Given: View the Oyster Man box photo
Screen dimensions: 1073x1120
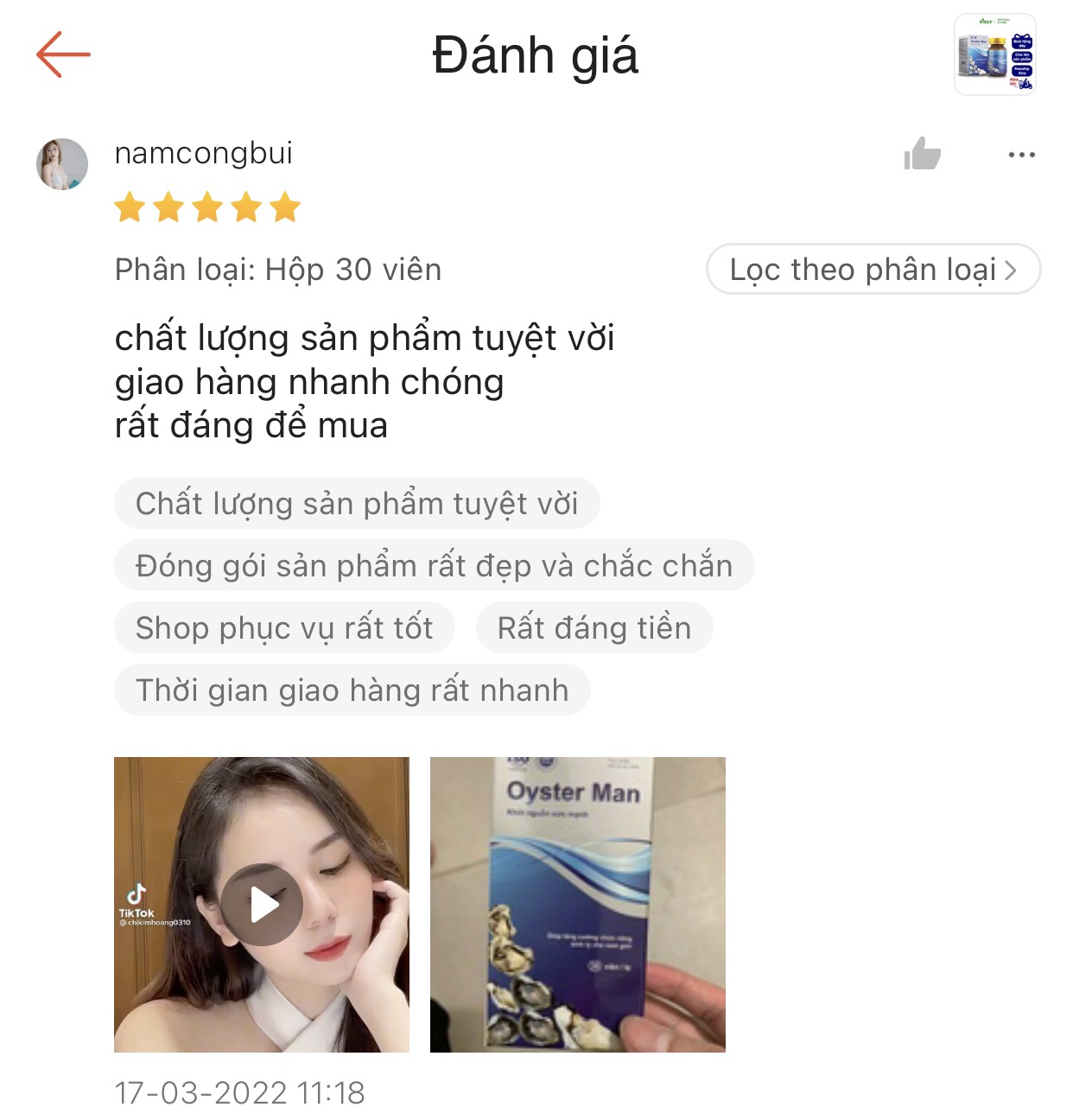Looking at the screenshot, I should pyautogui.click(x=578, y=905).
